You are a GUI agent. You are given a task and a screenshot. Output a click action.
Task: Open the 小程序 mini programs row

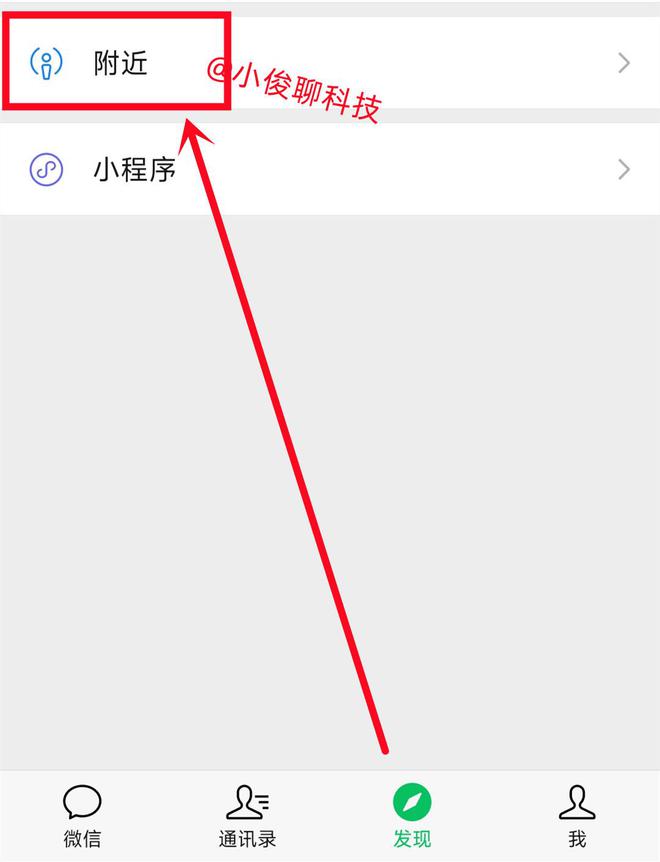tap(135, 169)
